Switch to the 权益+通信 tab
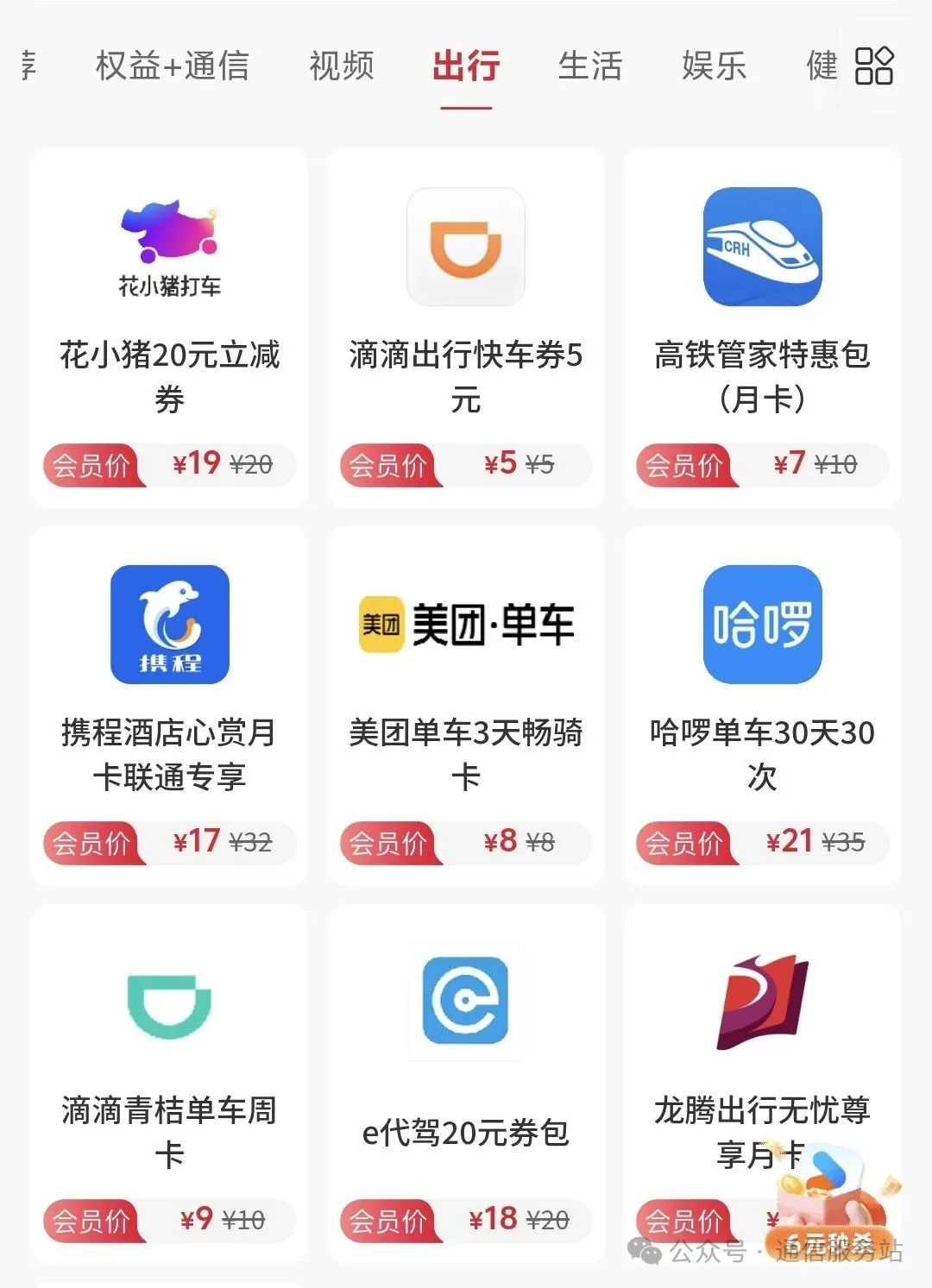The width and height of the screenshot is (932, 1288). point(173,66)
